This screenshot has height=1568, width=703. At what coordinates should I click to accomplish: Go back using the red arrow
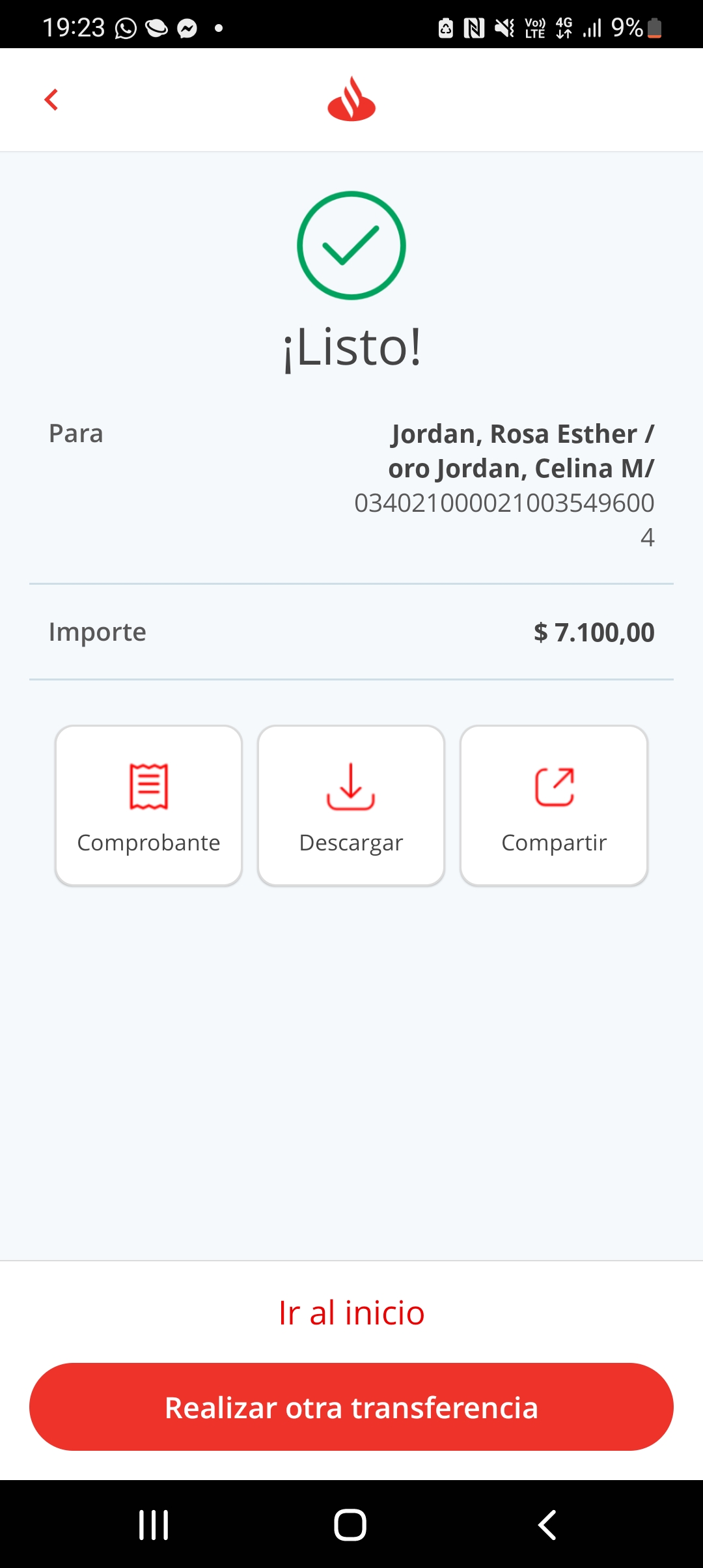click(x=51, y=100)
